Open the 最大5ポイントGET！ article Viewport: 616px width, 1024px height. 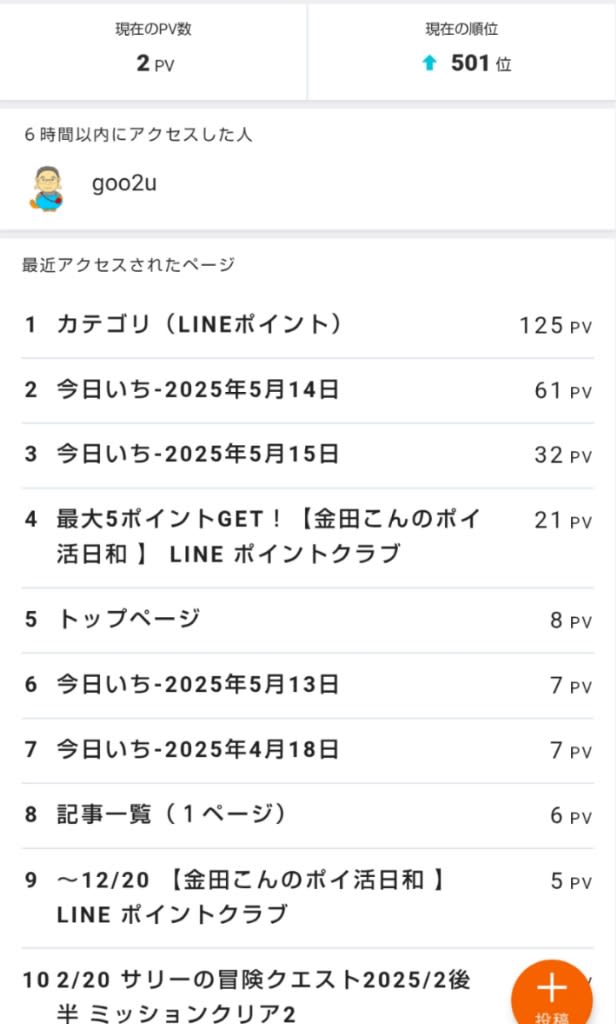(308, 537)
